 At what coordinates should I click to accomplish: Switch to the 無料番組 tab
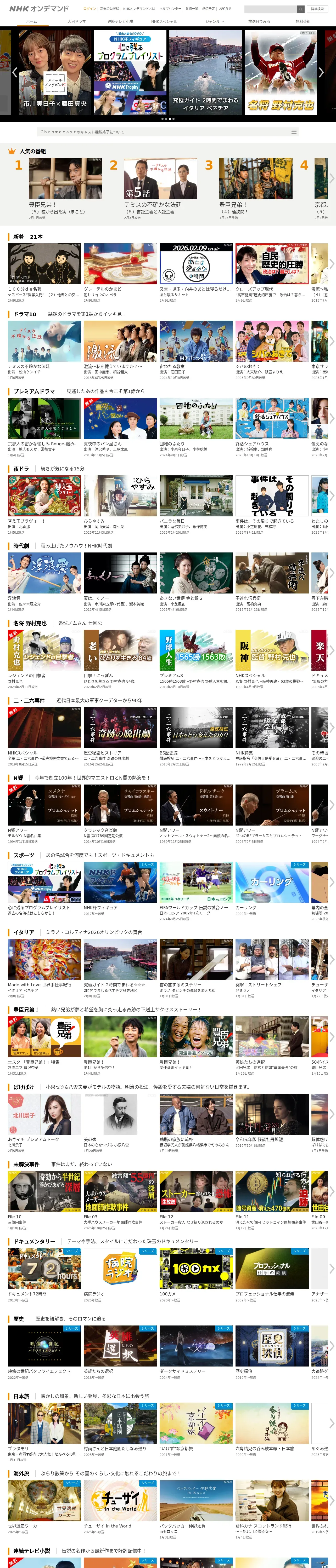pyautogui.click(x=303, y=21)
